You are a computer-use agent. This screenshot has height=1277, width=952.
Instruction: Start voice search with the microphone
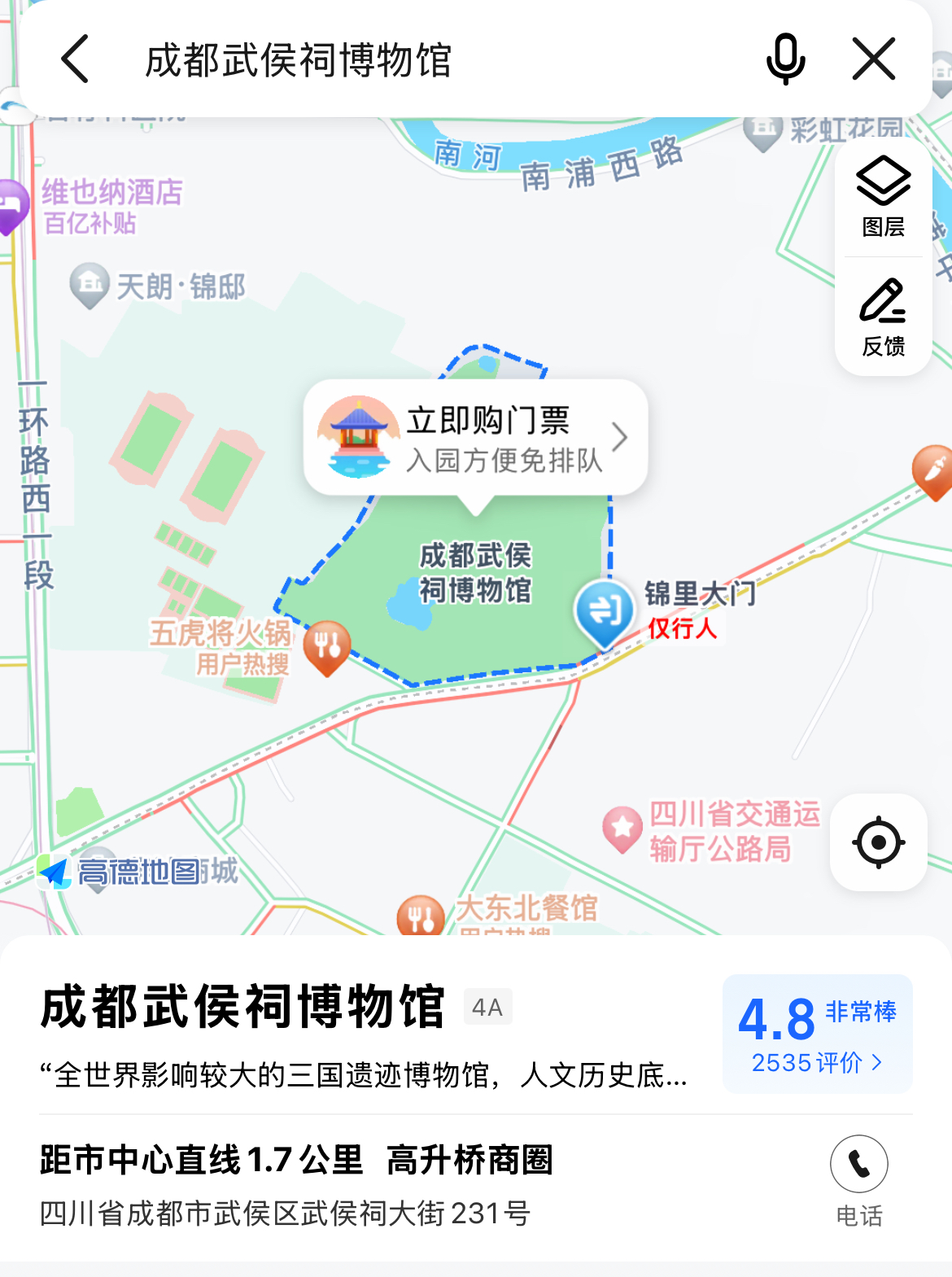pyautogui.click(x=785, y=59)
